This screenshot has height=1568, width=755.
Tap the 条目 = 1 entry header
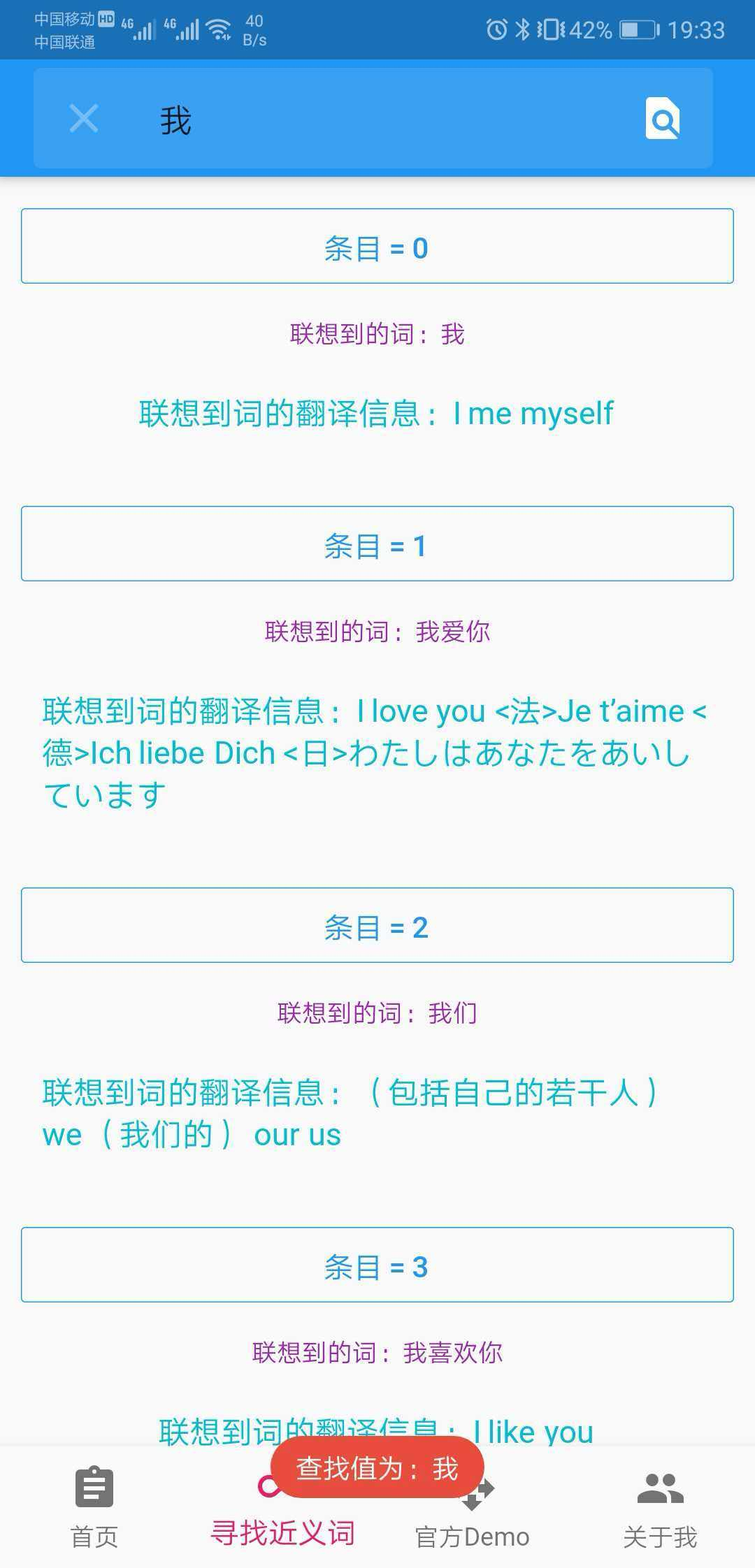pyautogui.click(x=377, y=544)
